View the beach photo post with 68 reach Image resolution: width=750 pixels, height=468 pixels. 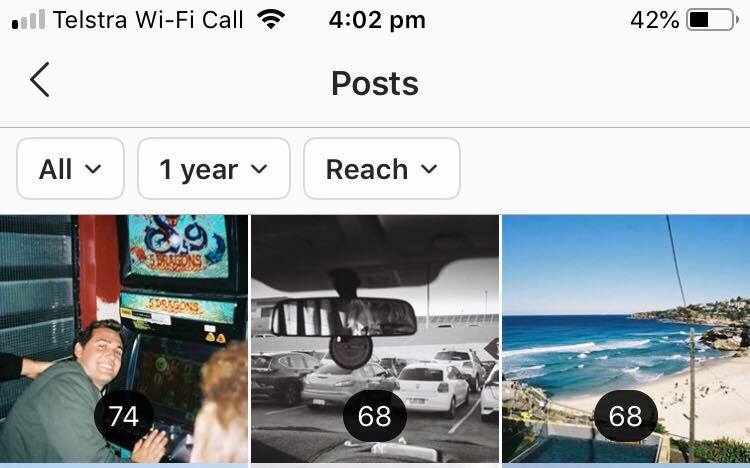click(625, 338)
